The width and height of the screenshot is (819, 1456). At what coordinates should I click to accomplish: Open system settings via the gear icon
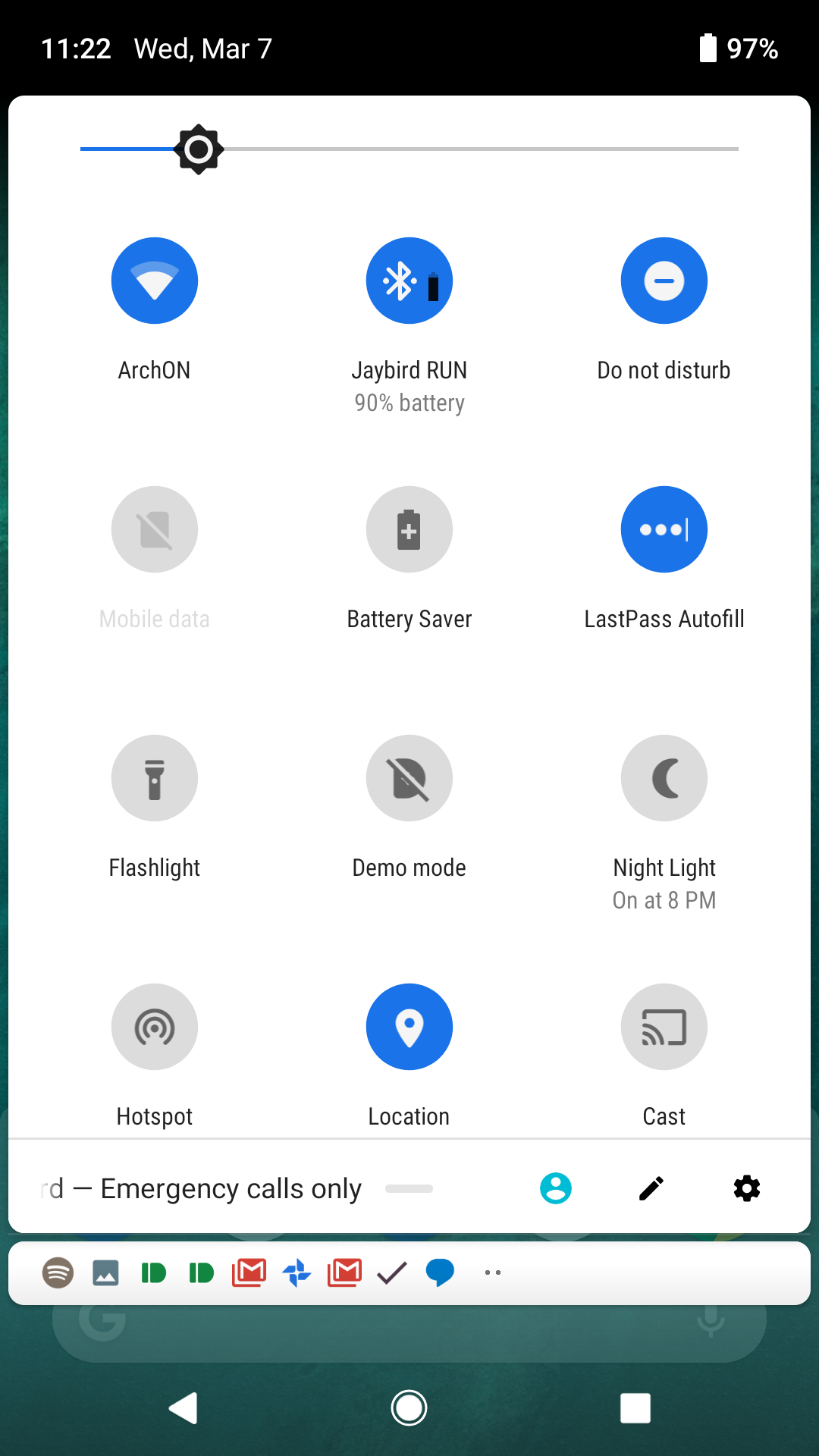(747, 1188)
